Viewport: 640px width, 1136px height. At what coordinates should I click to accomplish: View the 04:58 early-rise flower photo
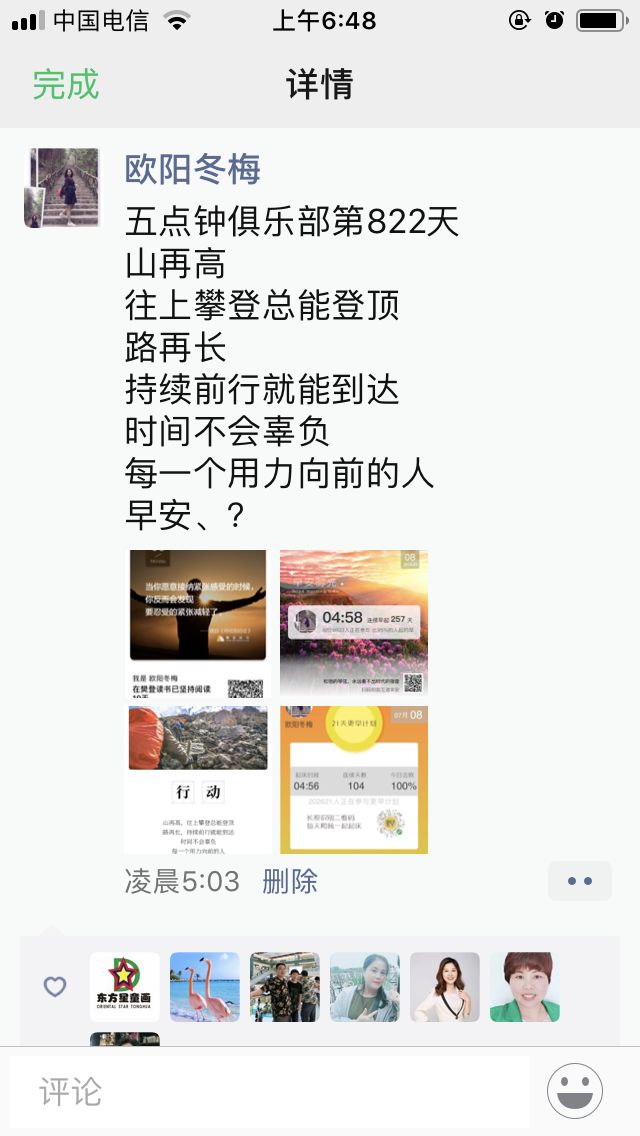[x=354, y=624]
